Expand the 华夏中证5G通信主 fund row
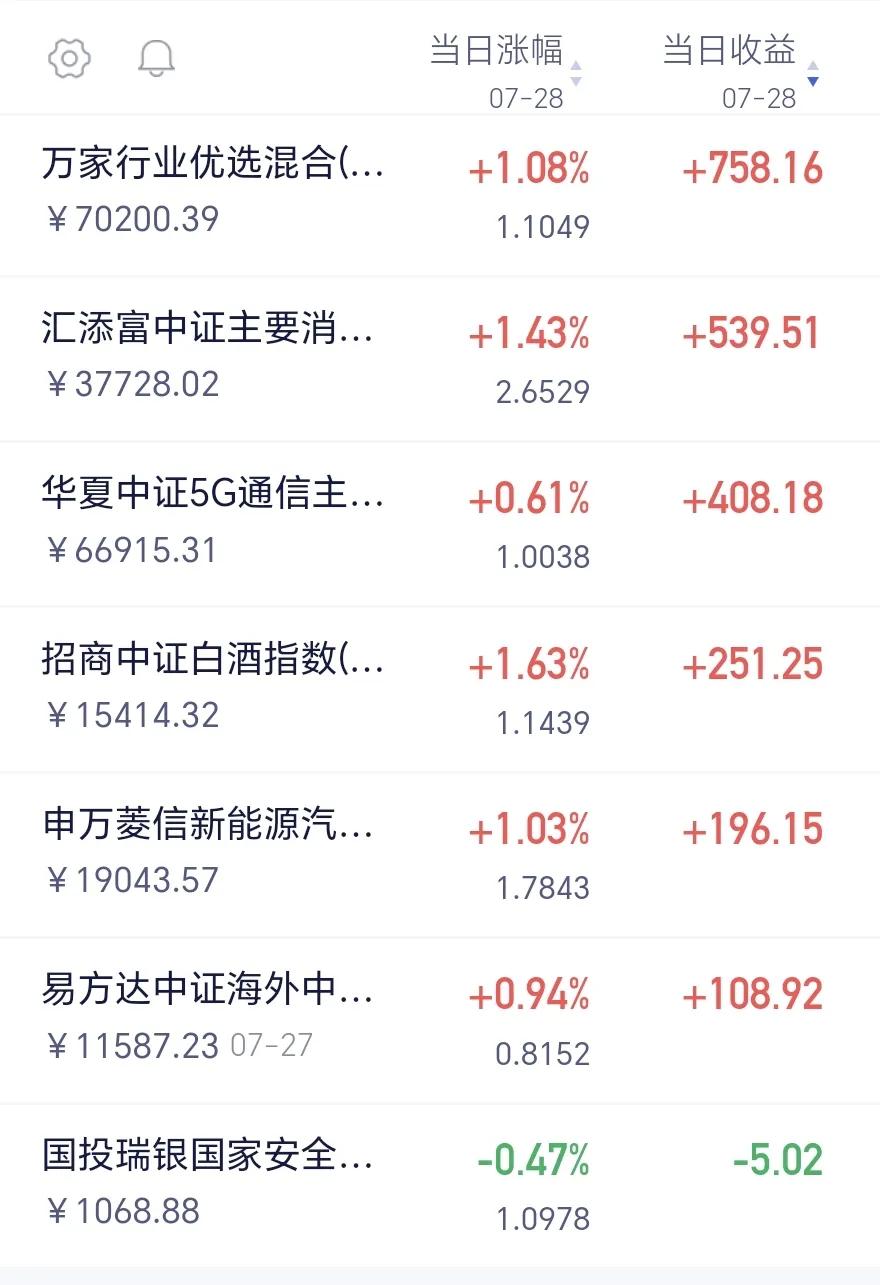This screenshot has width=880, height=1285. (x=215, y=496)
